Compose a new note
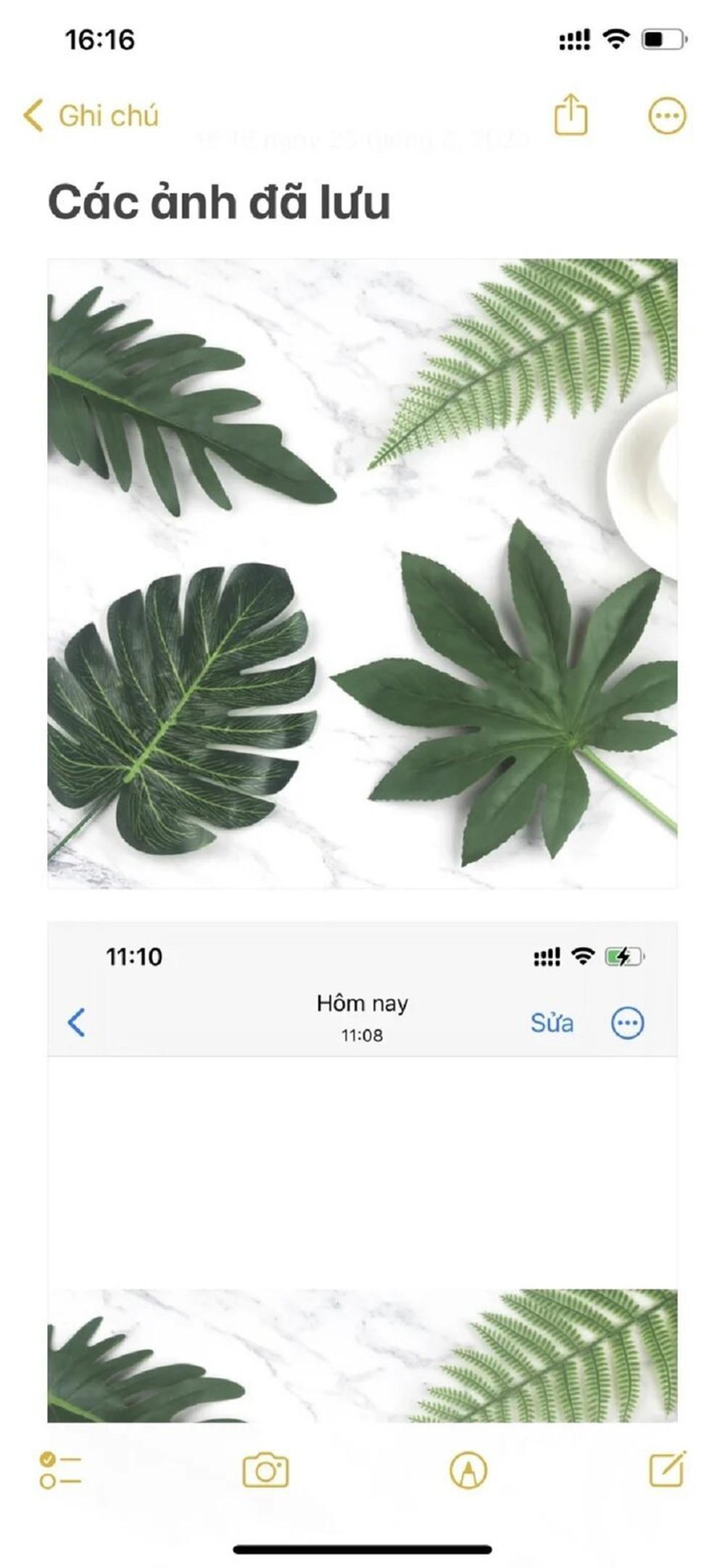 [666, 1469]
